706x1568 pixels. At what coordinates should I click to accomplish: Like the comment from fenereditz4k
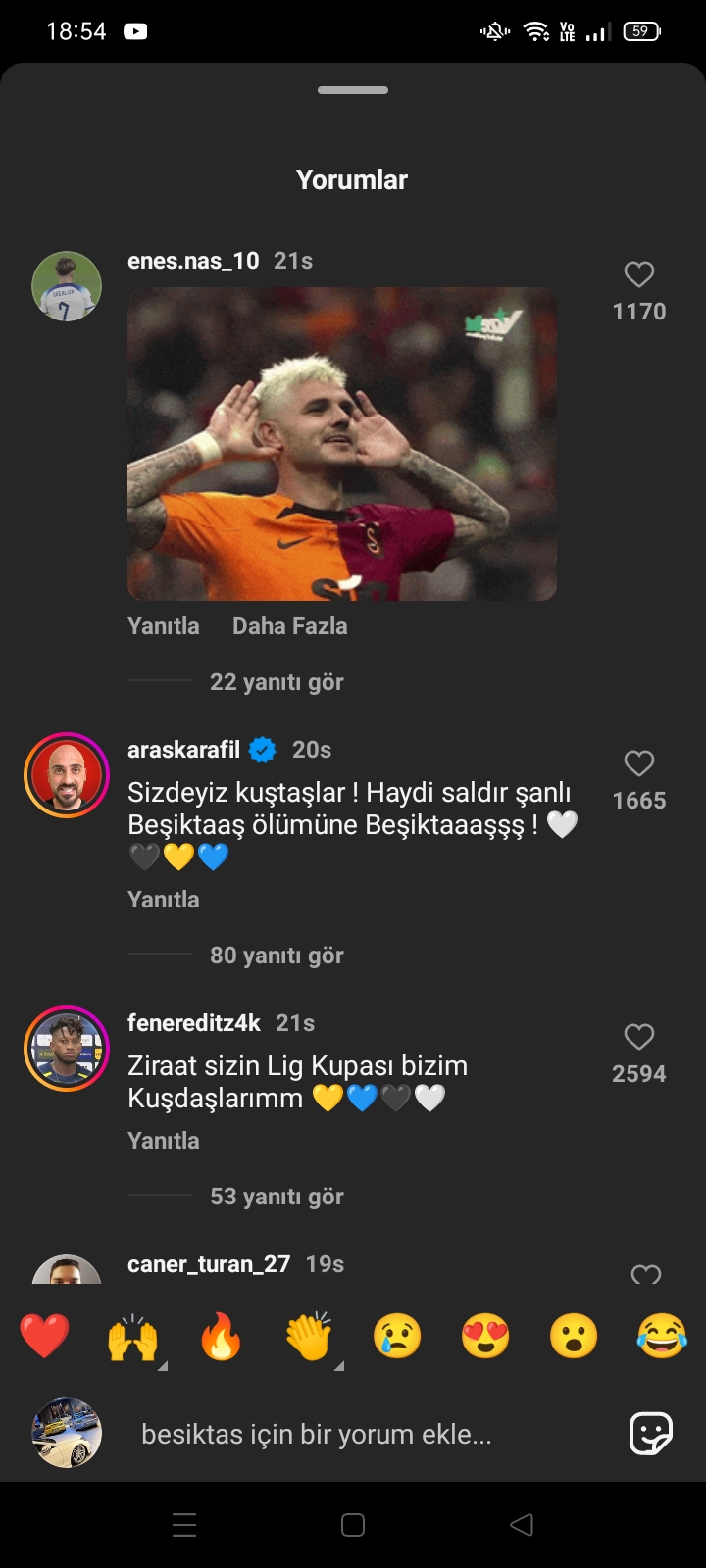click(638, 1038)
